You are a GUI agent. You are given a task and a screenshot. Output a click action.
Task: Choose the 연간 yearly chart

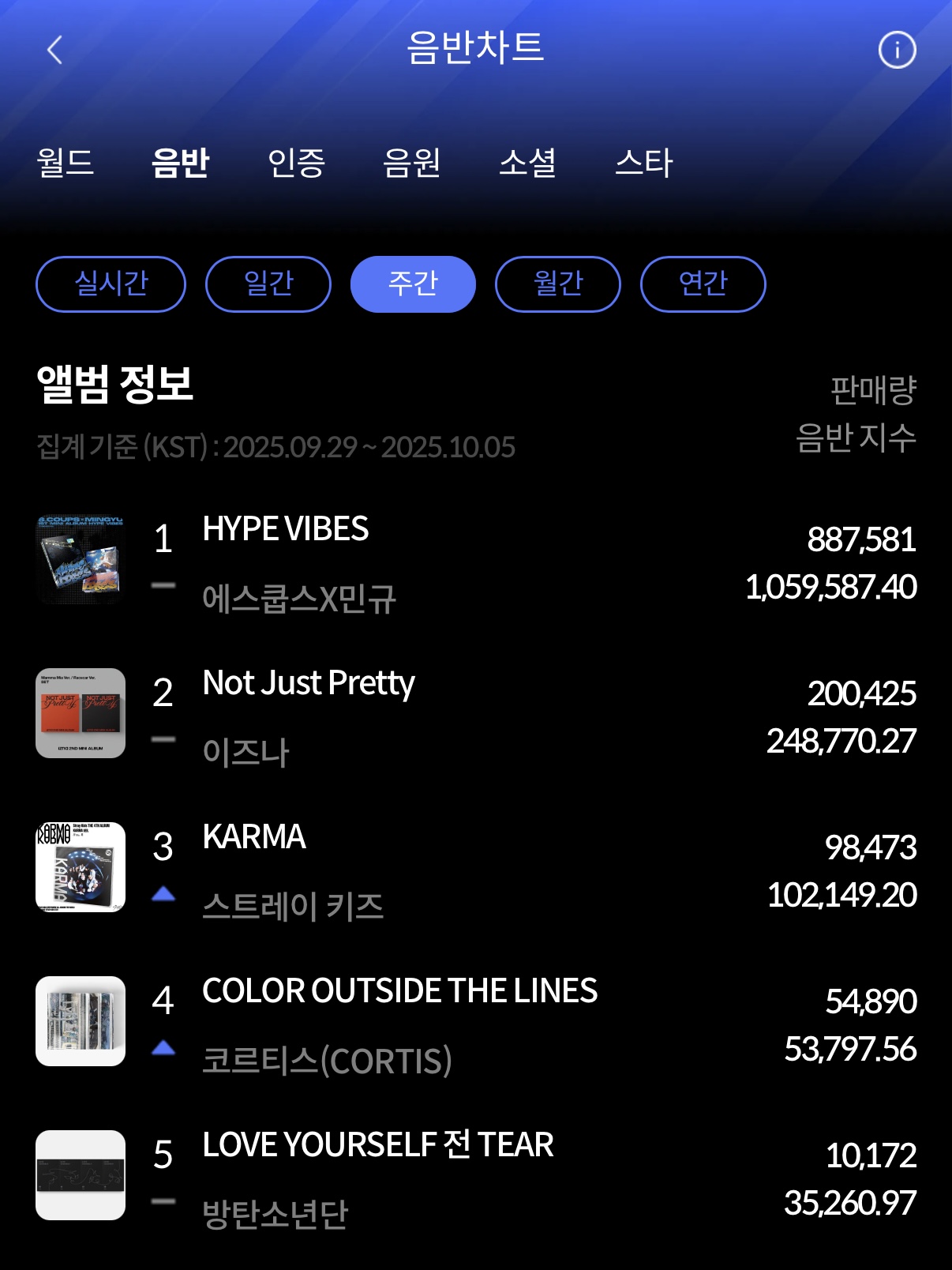click(703, 284)
